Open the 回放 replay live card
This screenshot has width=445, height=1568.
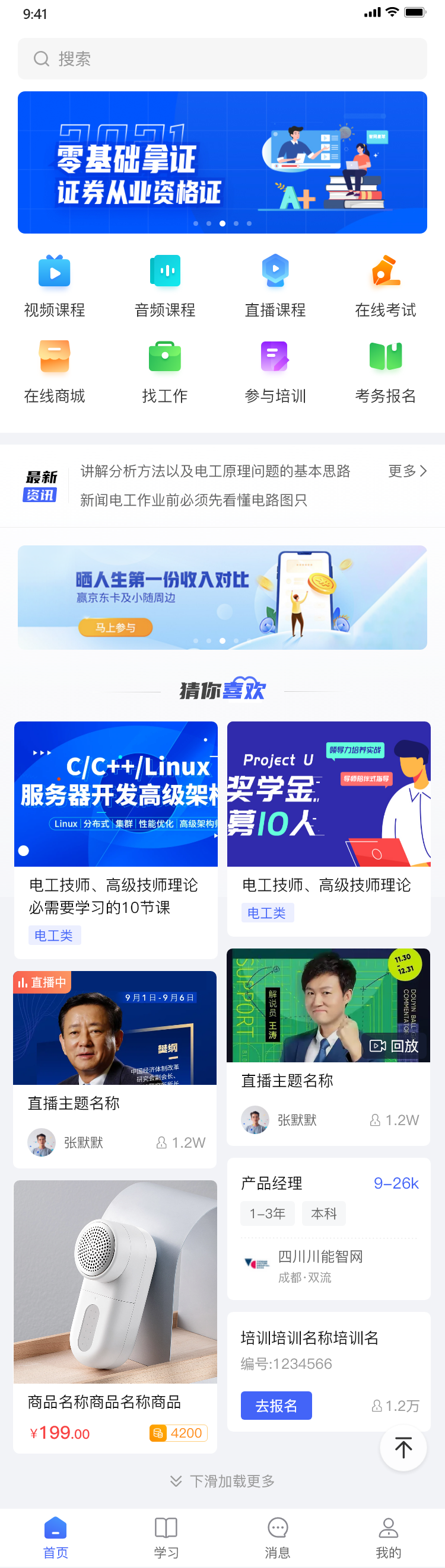click(329, 1046)
